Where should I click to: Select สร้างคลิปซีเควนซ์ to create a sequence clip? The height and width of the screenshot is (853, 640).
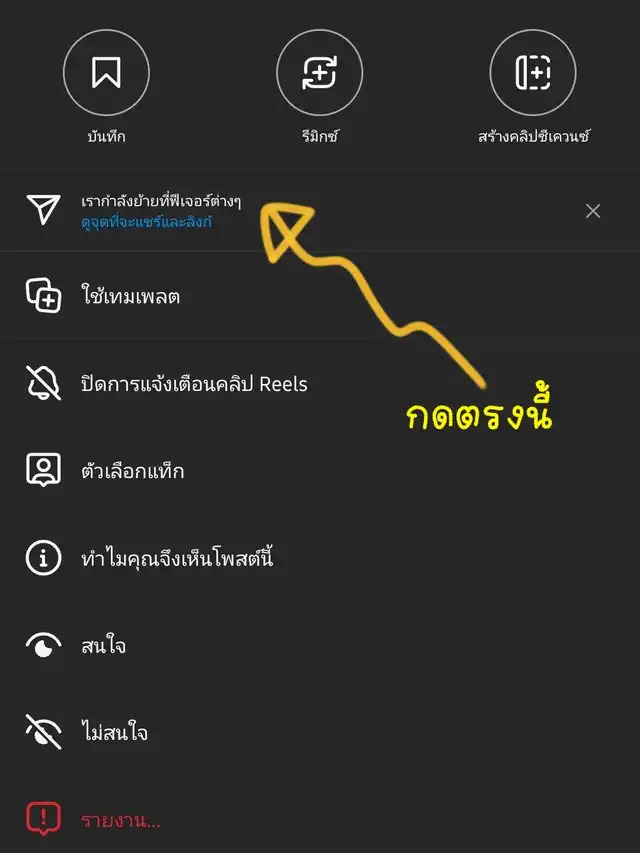click(532, 73)
